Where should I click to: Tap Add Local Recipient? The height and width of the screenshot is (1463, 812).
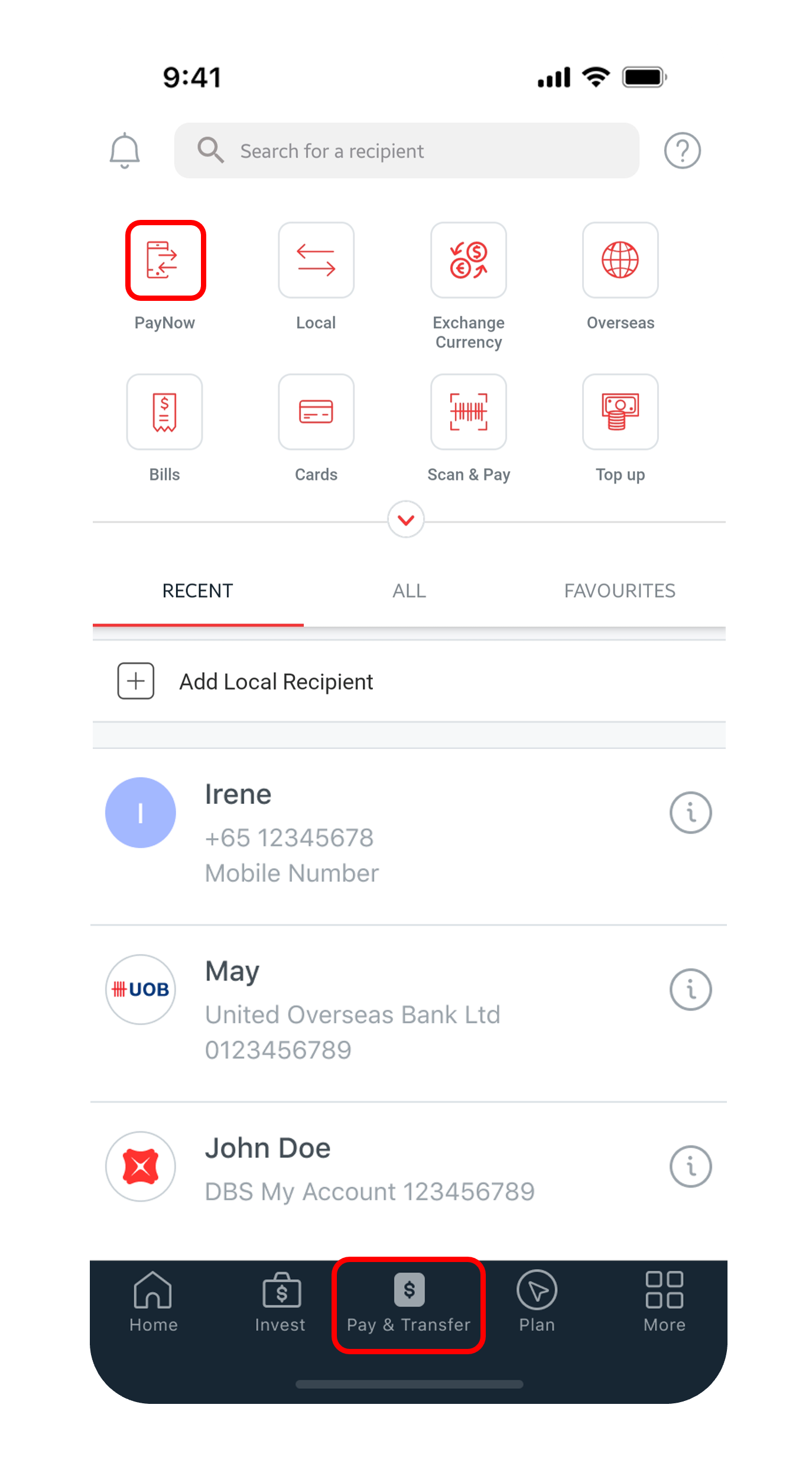click(x=276, y=682)
